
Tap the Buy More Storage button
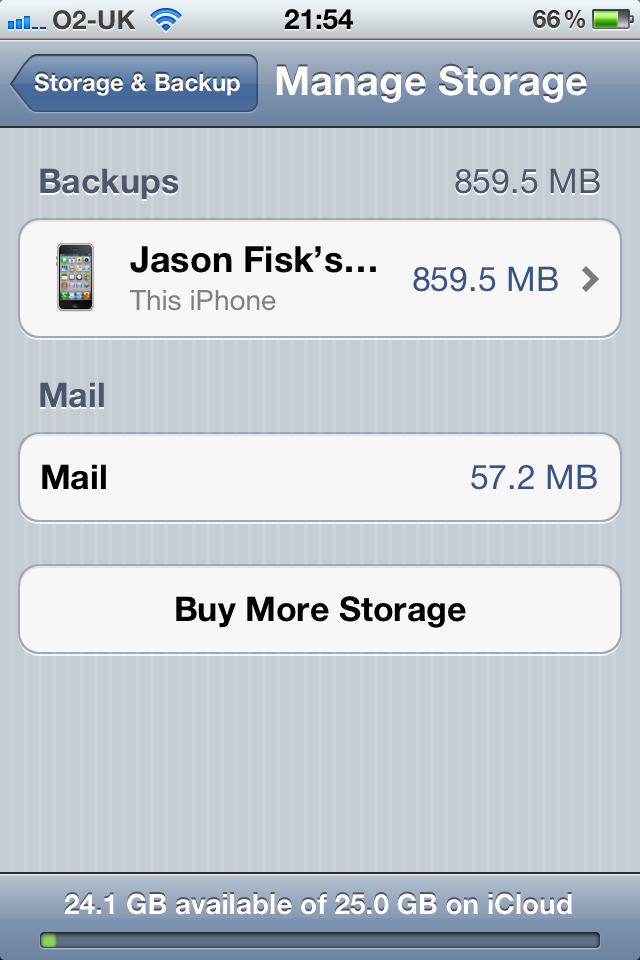pyautogui.click(x=320, y=610)
